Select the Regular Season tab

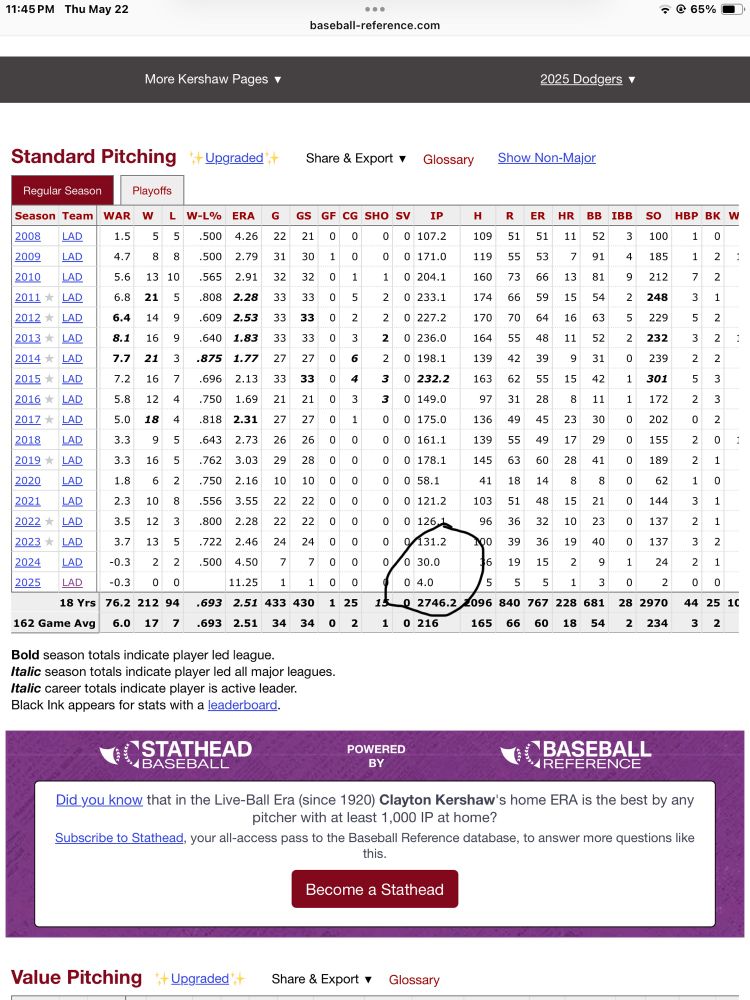pos(62,190)
